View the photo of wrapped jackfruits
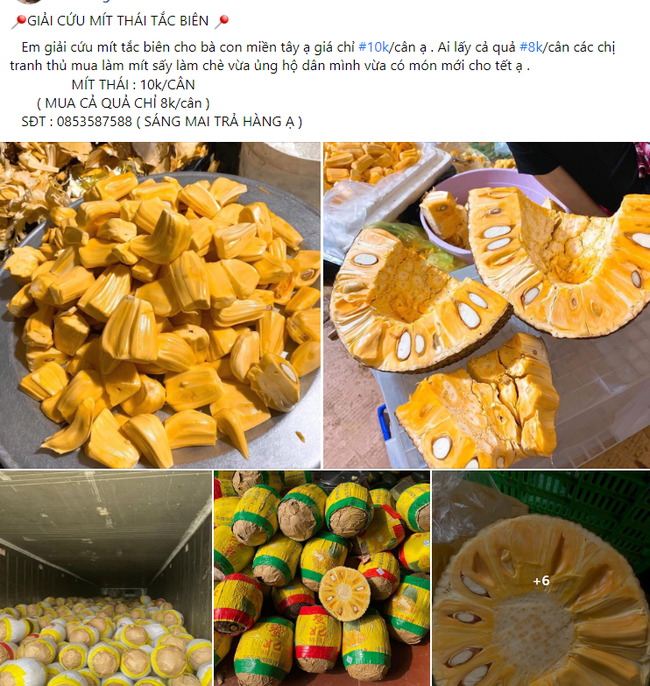This screenshot has width=650, height=686. (x=322, y=578)
